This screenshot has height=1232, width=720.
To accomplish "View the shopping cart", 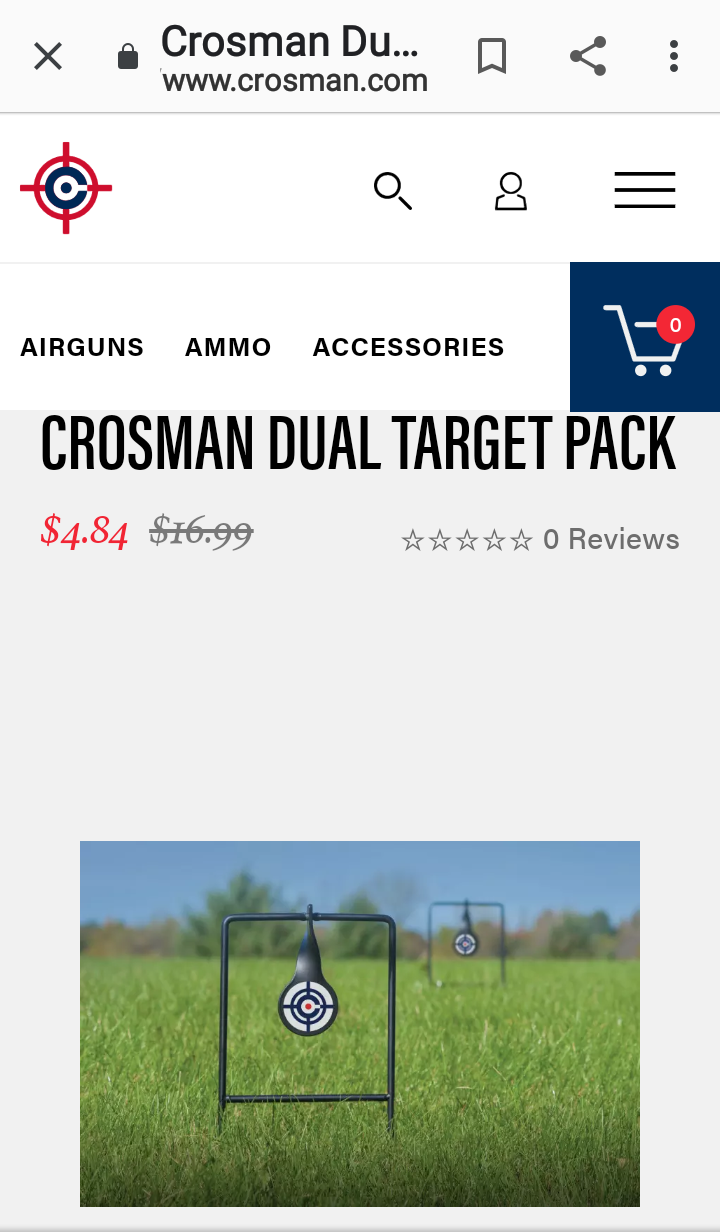I will [645, 338].
